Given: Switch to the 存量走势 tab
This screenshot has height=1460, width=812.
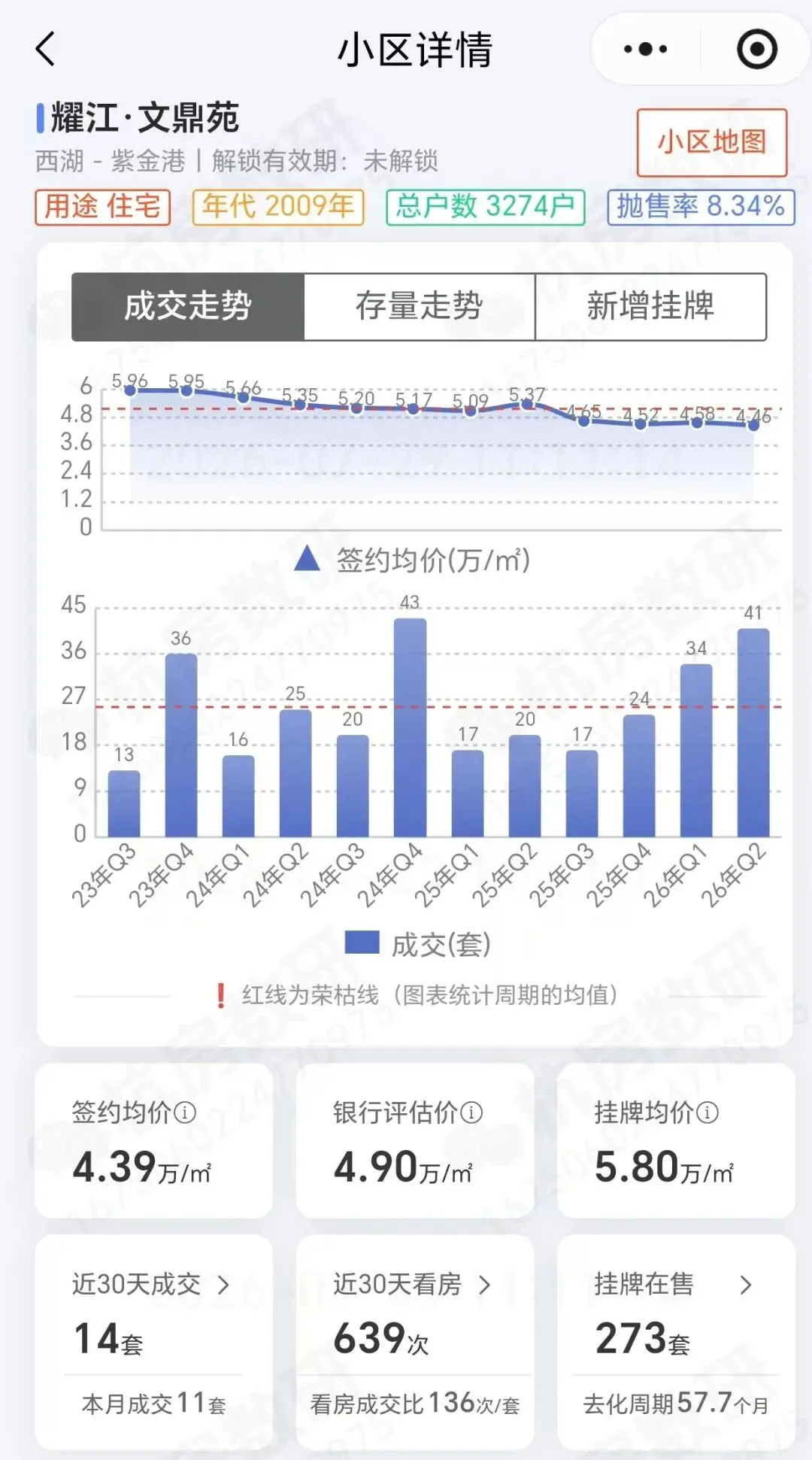Looking at the screenshot, I should point(420,307).
